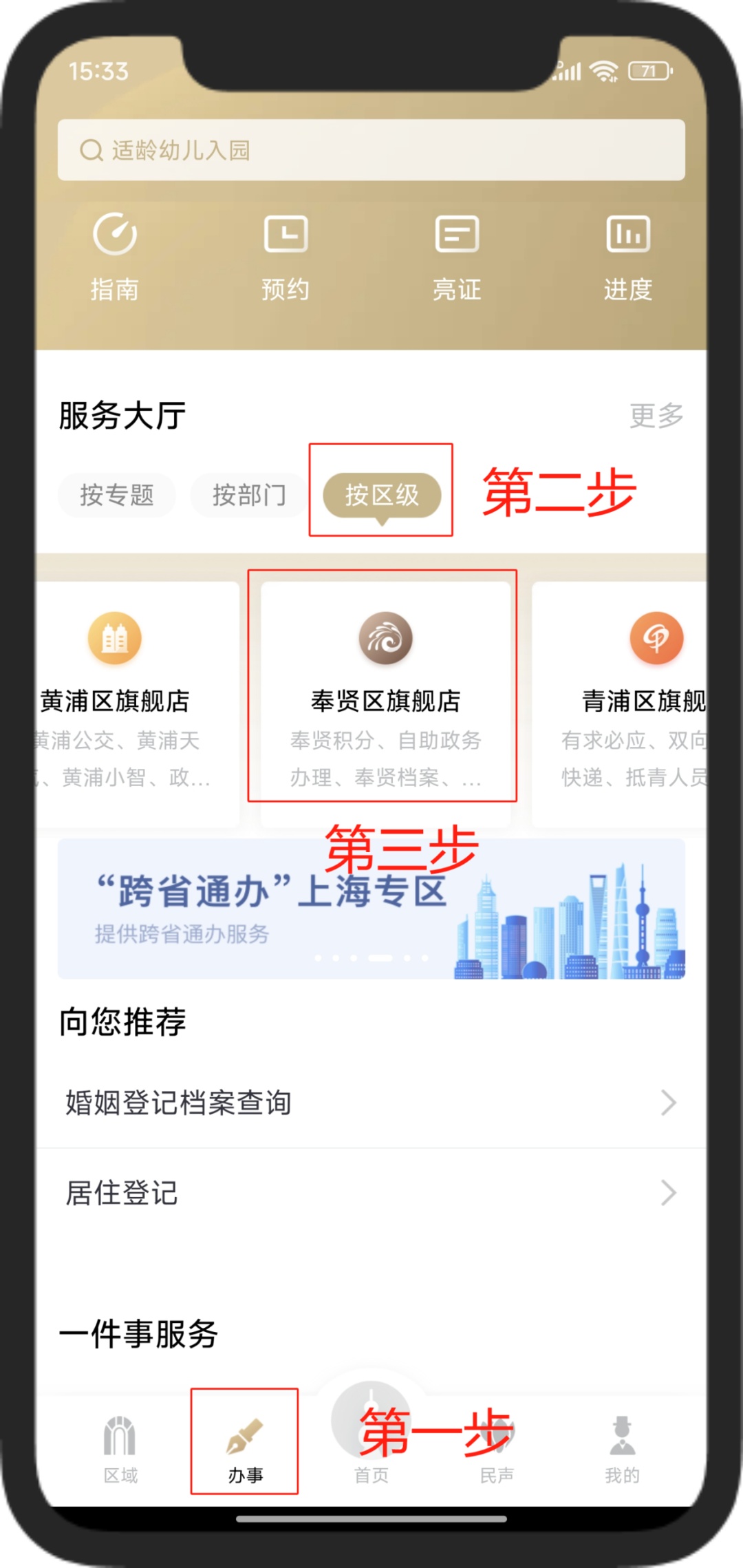
Task: Select the 按区级 filter chip
Action: [x=382, y=495]
